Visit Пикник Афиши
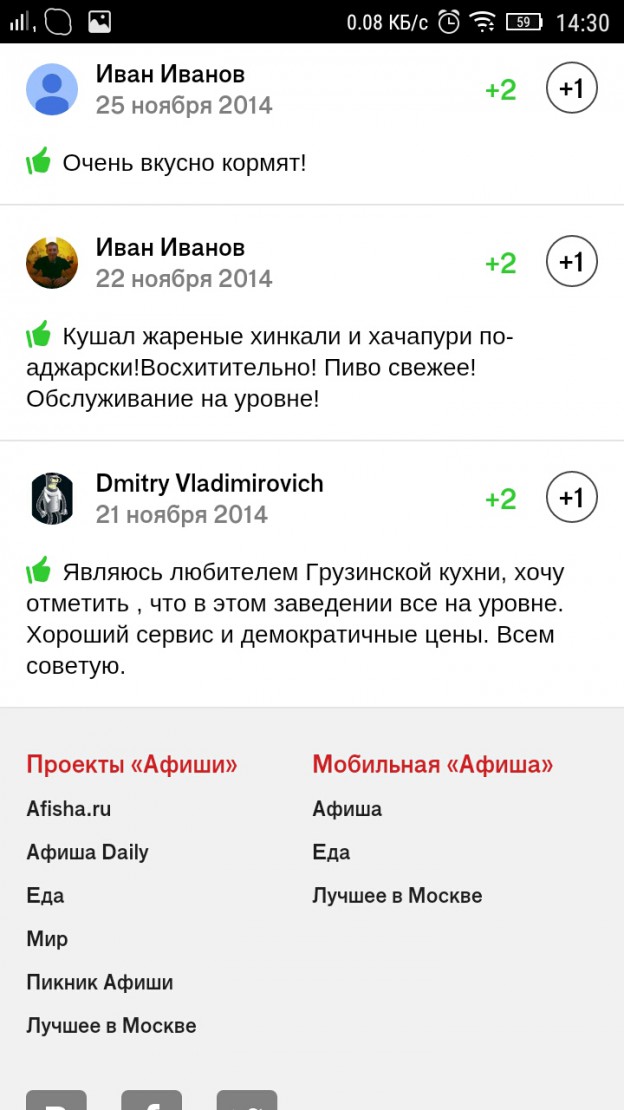This screenshot has width=624, height=1110. 100,983
